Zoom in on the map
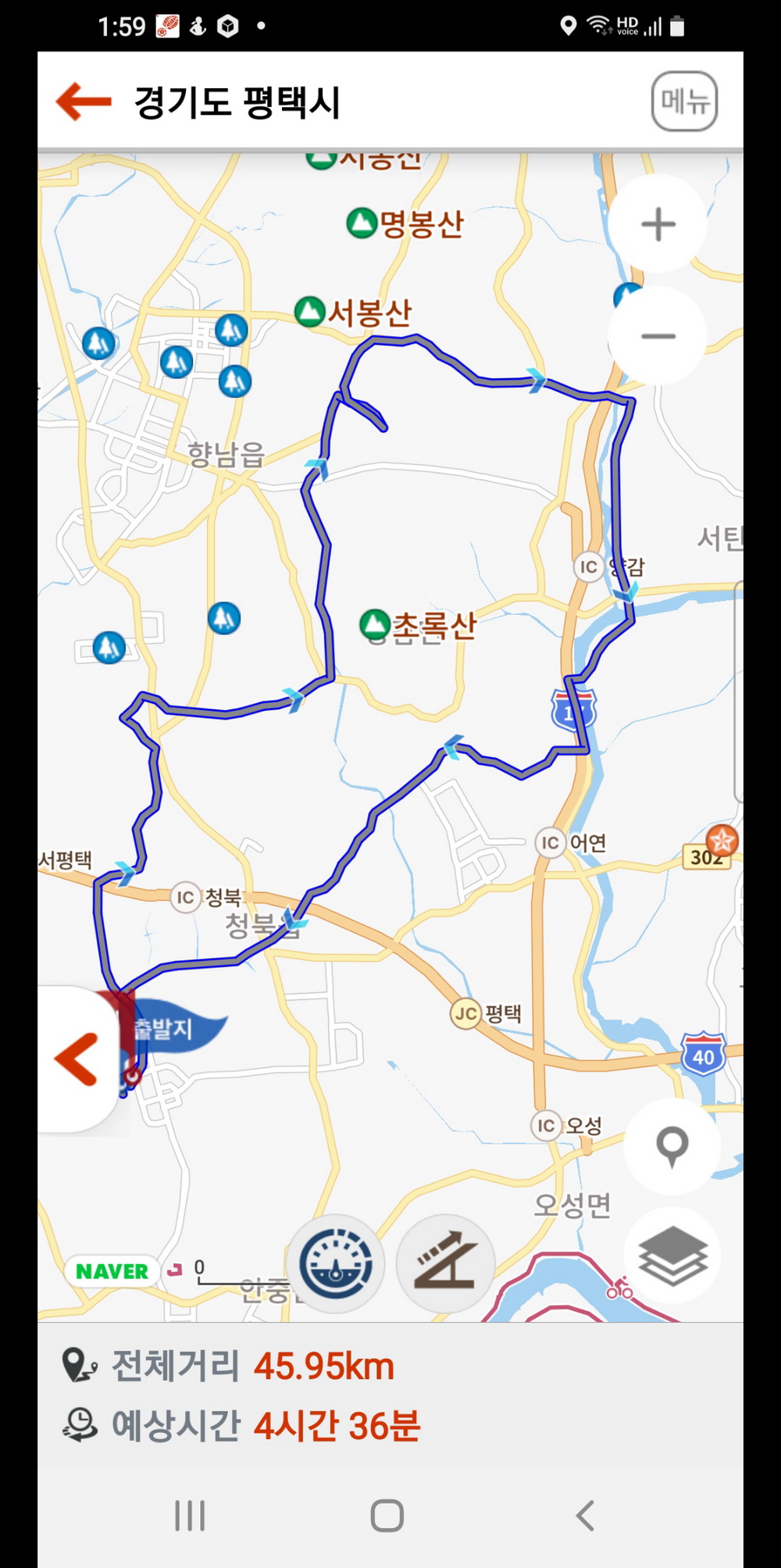This screenshot has height=1568, width=781. [658, 224]
